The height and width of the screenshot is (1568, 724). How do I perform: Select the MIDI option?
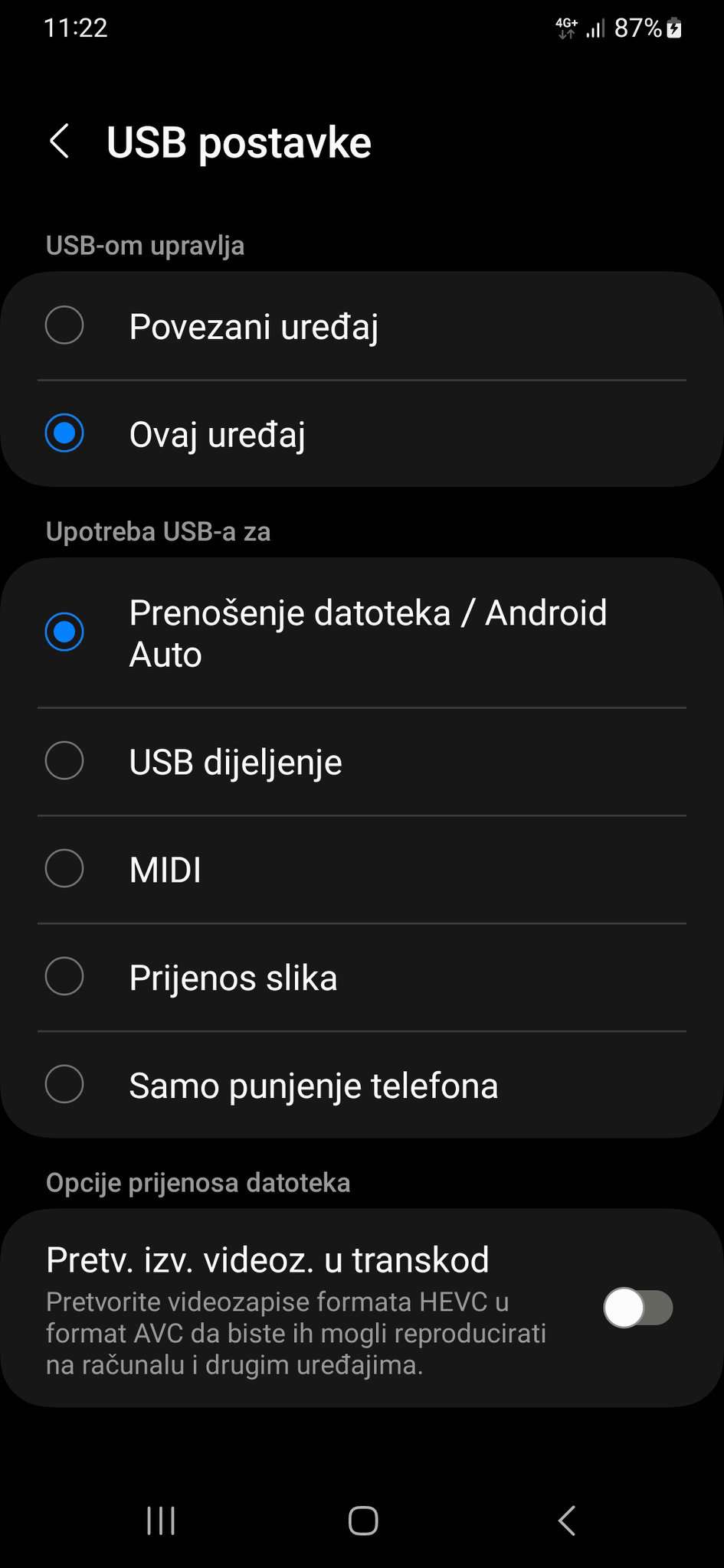pos(362,870)
